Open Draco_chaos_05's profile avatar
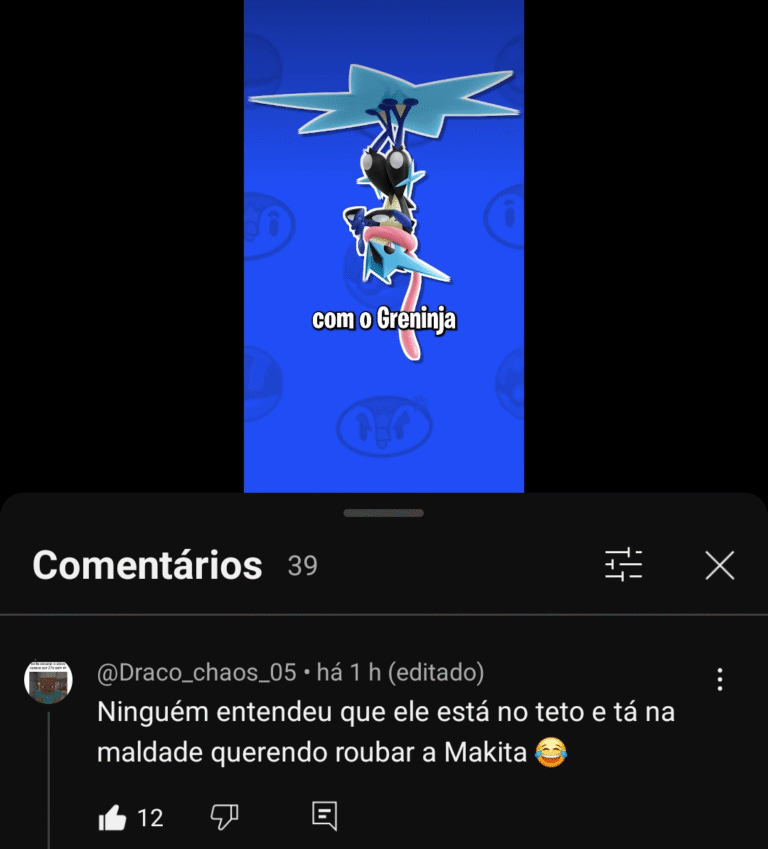The image size is (768, 849). (x=48, y=682)
